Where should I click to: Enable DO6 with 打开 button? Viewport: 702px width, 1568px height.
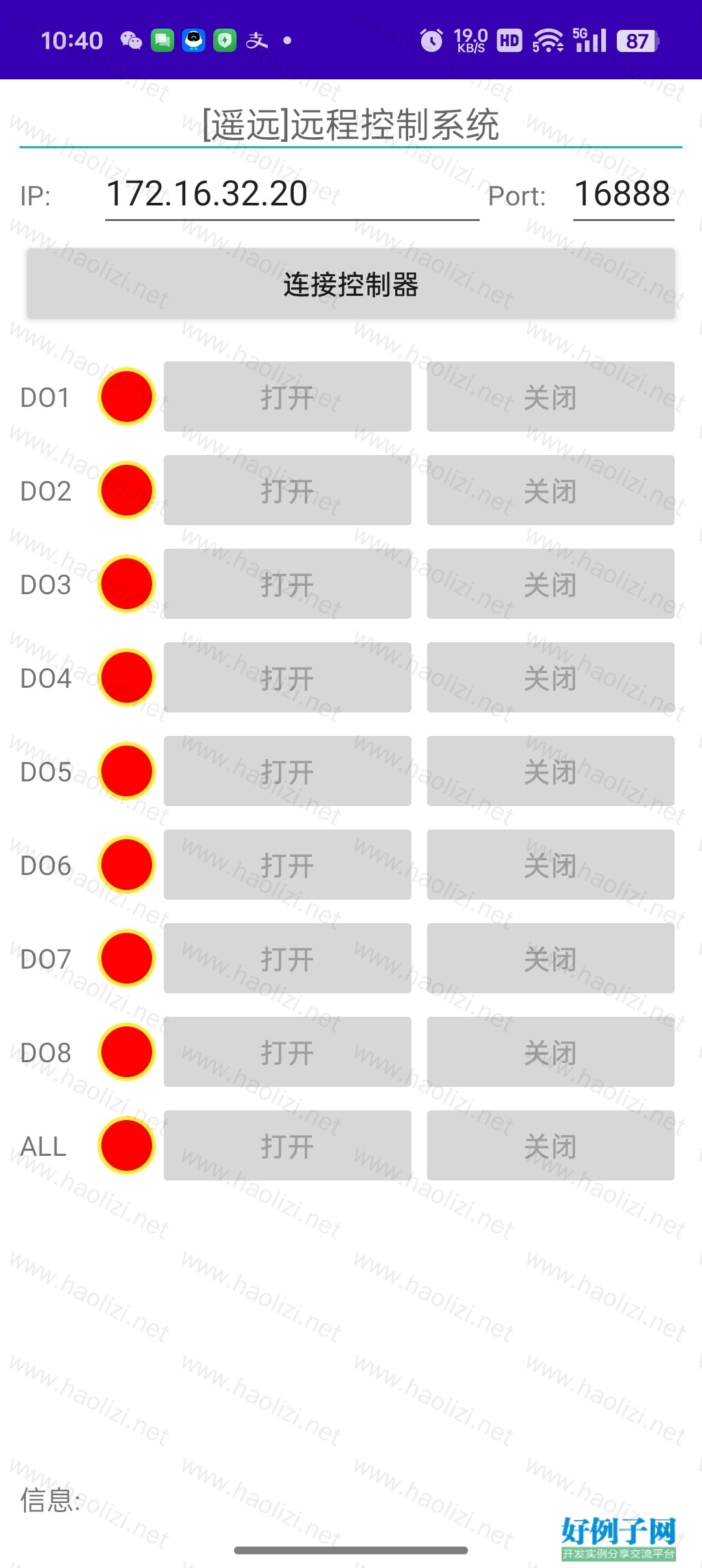pos(287,865)
